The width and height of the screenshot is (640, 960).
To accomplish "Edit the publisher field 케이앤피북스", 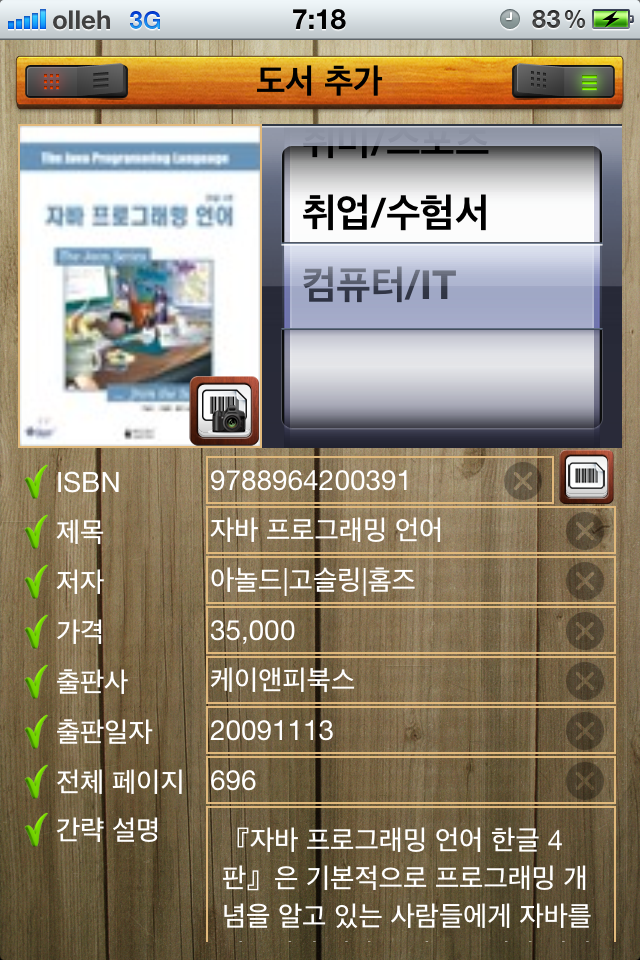I will [x=380, y=681].
